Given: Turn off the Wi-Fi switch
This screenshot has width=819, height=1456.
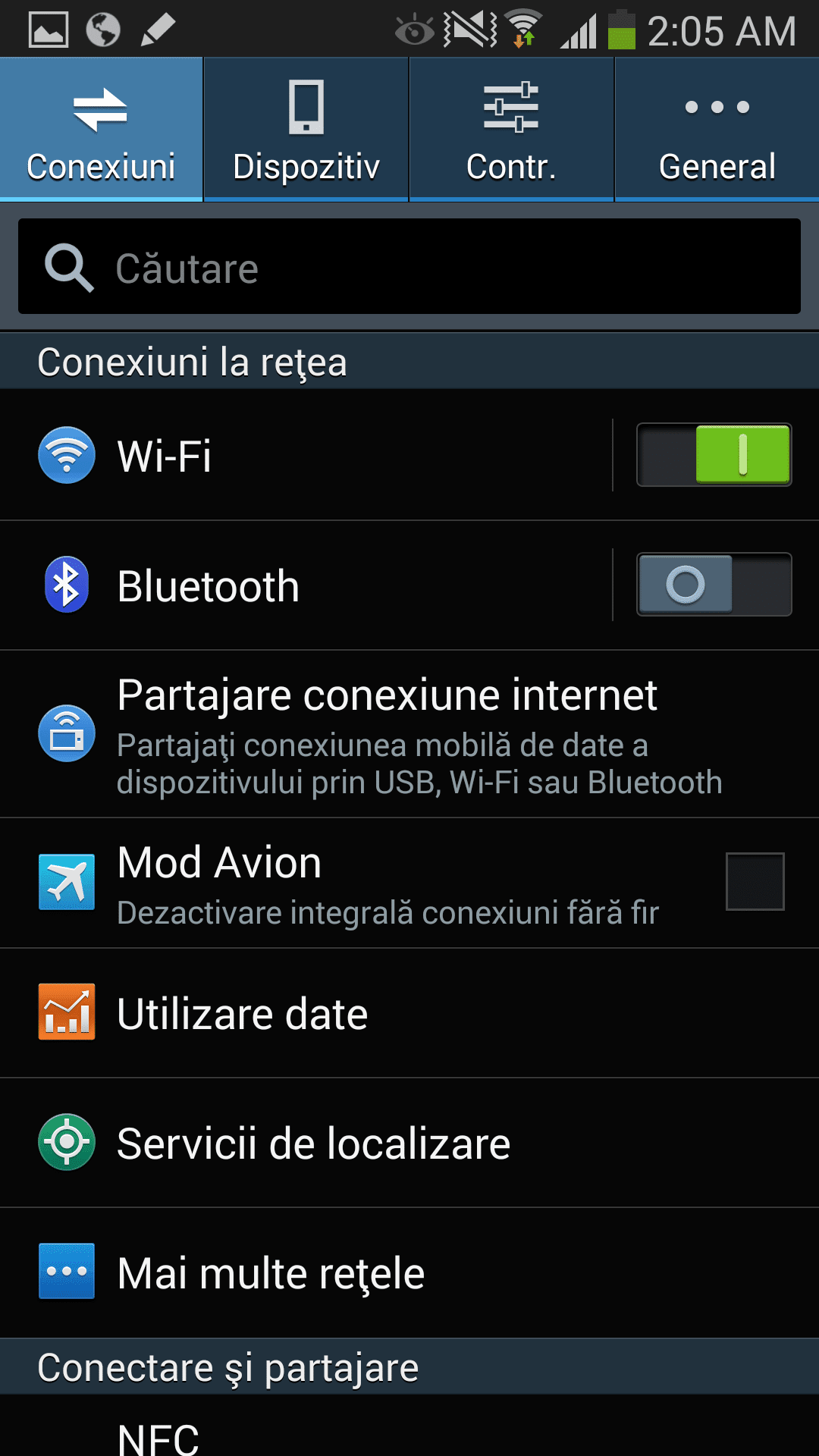Looking at the screenshot, I should [714, 455].
